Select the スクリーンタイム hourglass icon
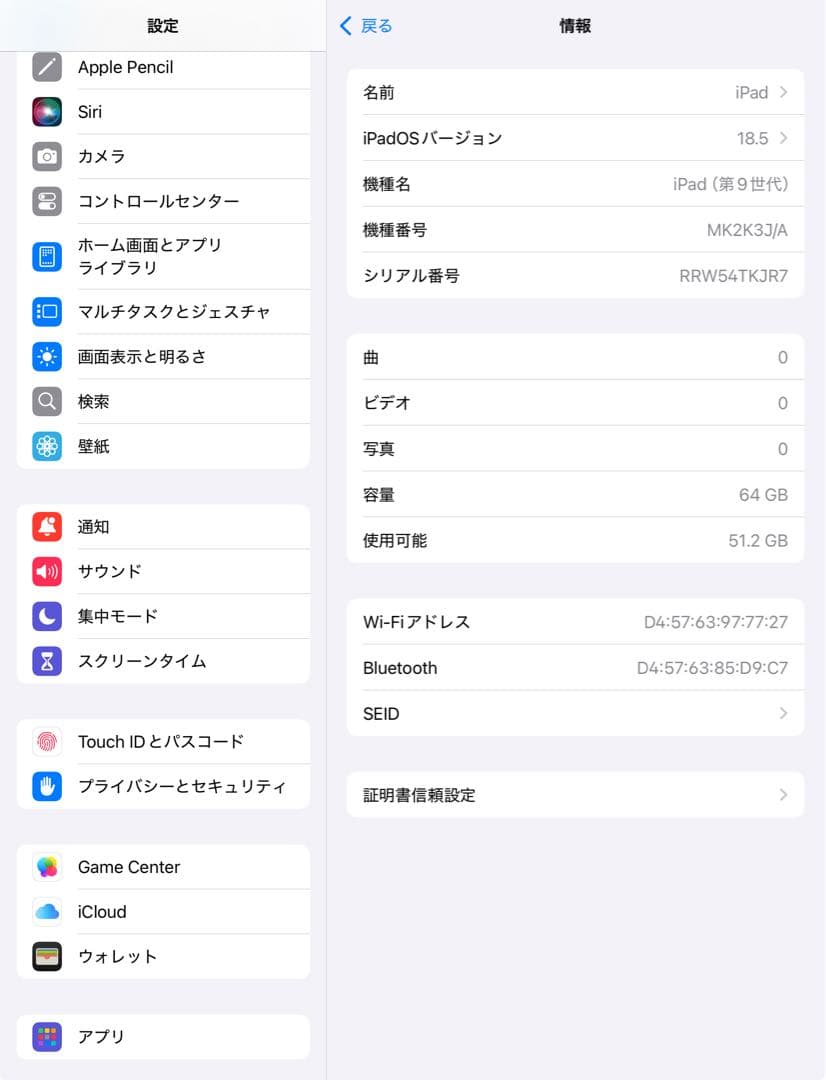Screen dimensions: 826x1080 [x=45, y=661]
